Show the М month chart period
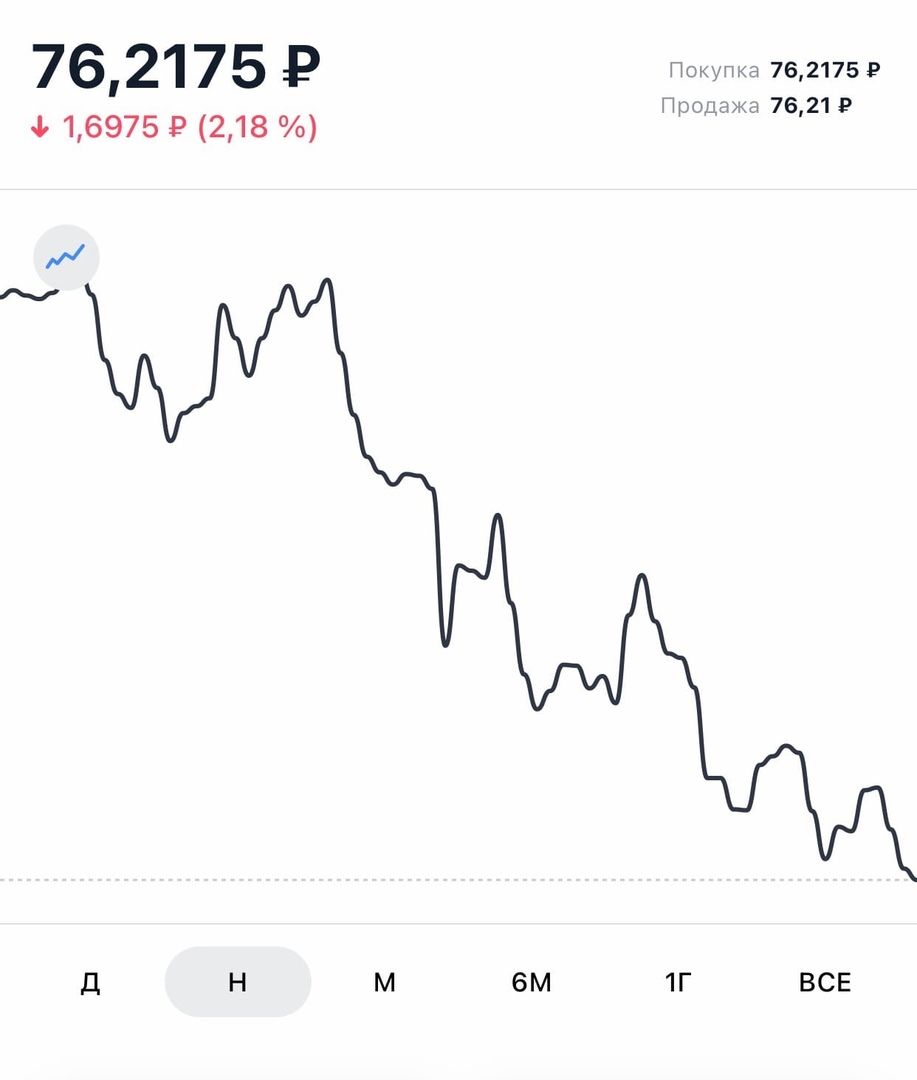The image size is (917, 1080). coord(384,982)
